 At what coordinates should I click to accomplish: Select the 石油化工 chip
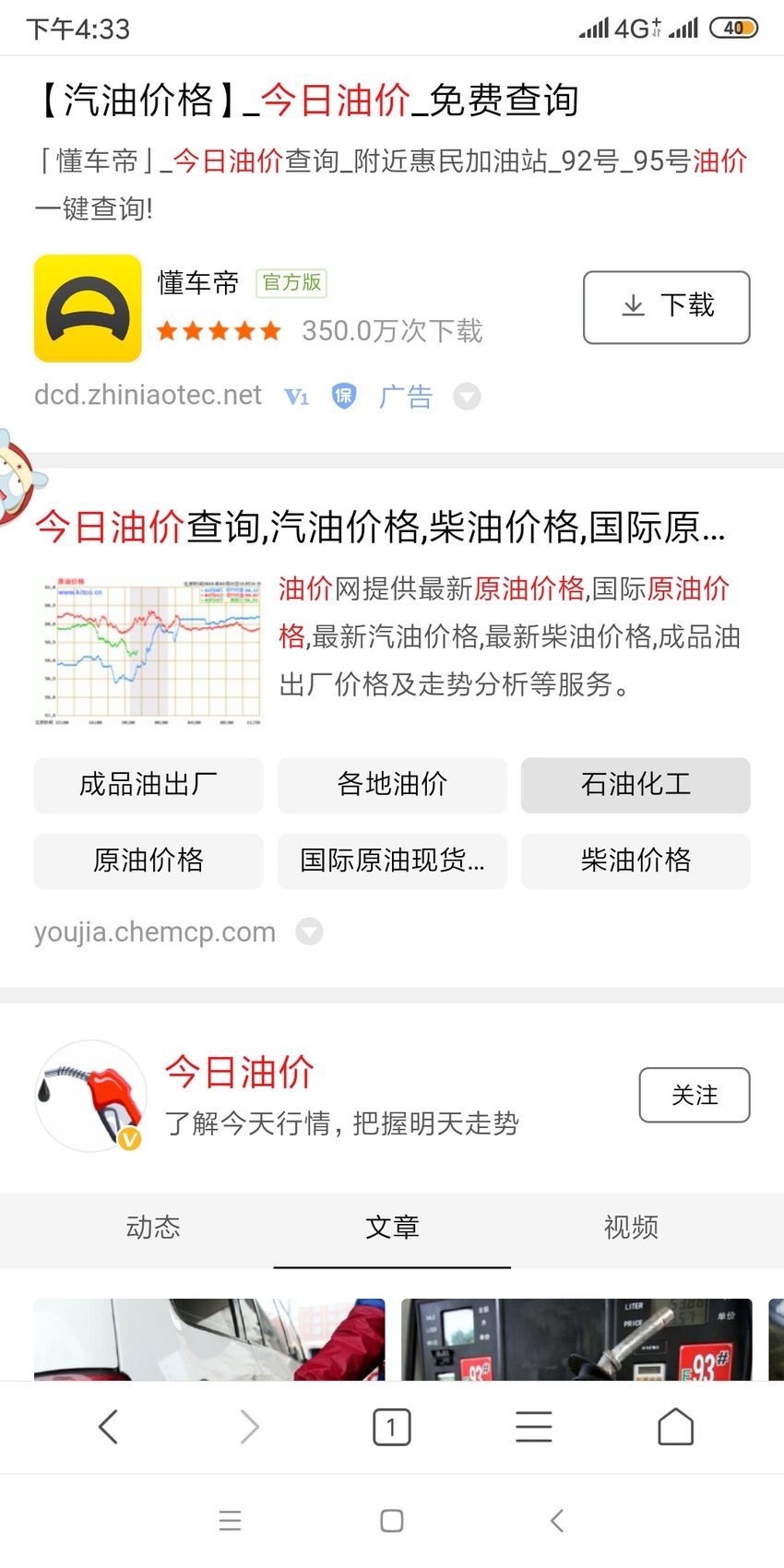click(x=636, y=785)
